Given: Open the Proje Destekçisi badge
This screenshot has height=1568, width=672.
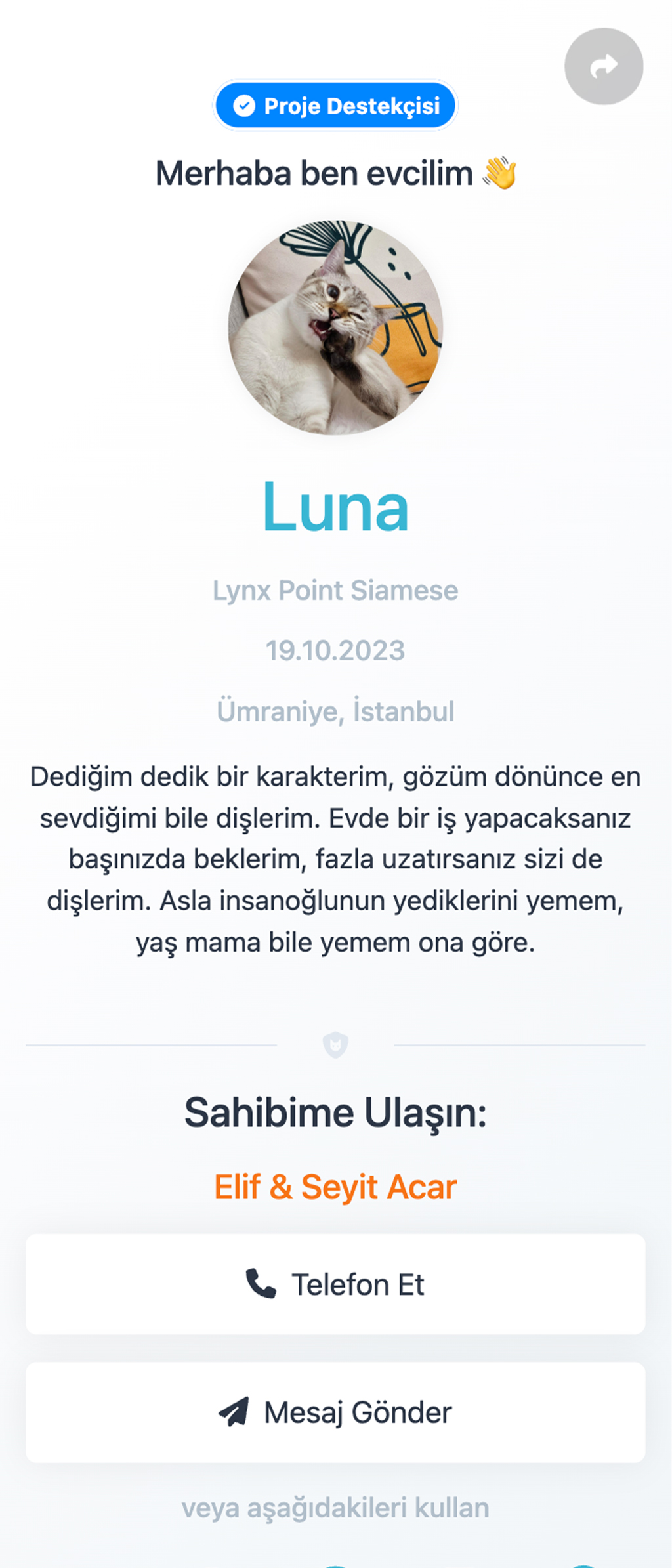Looking at the screenshot, I should pos(335,106).
